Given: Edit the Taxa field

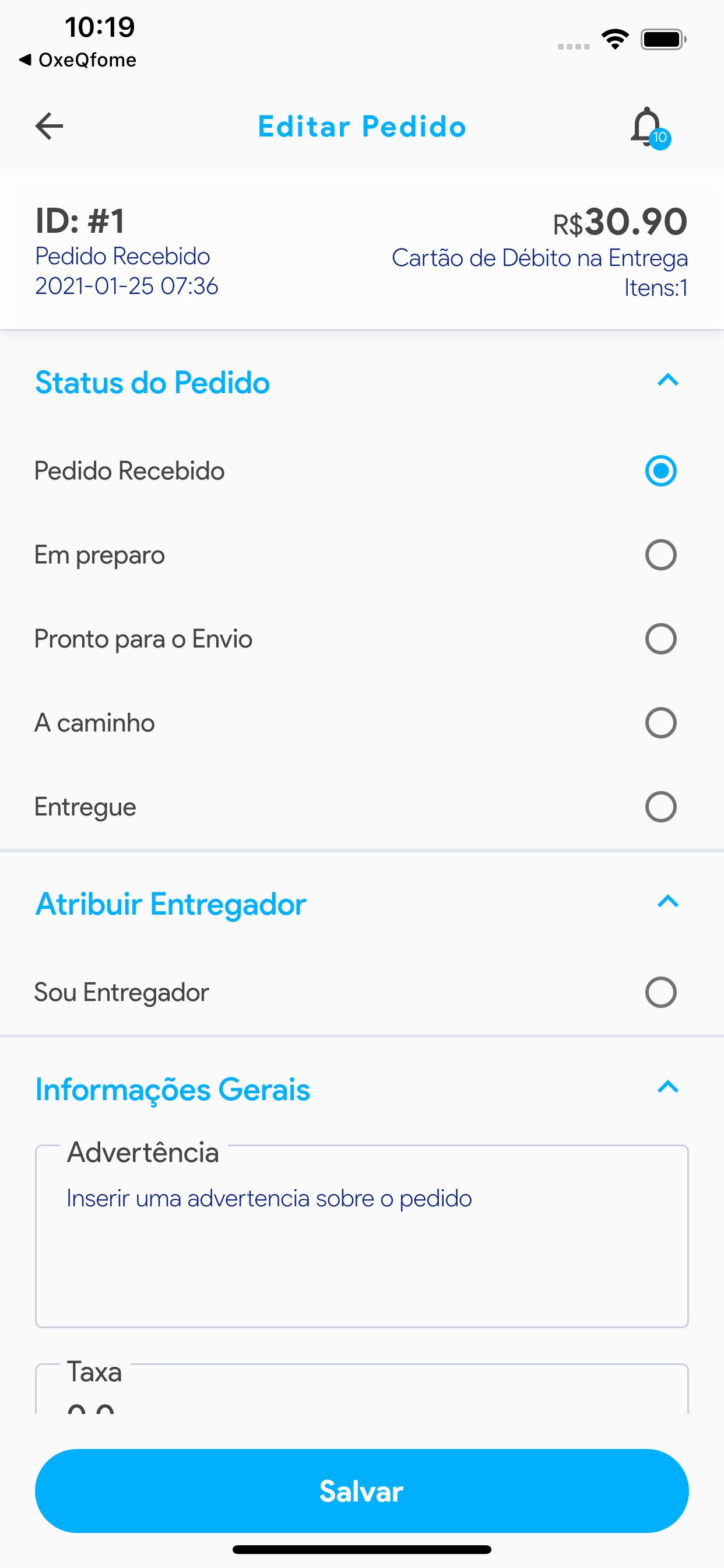Looking at the screenshot, I should point(362,1390).
